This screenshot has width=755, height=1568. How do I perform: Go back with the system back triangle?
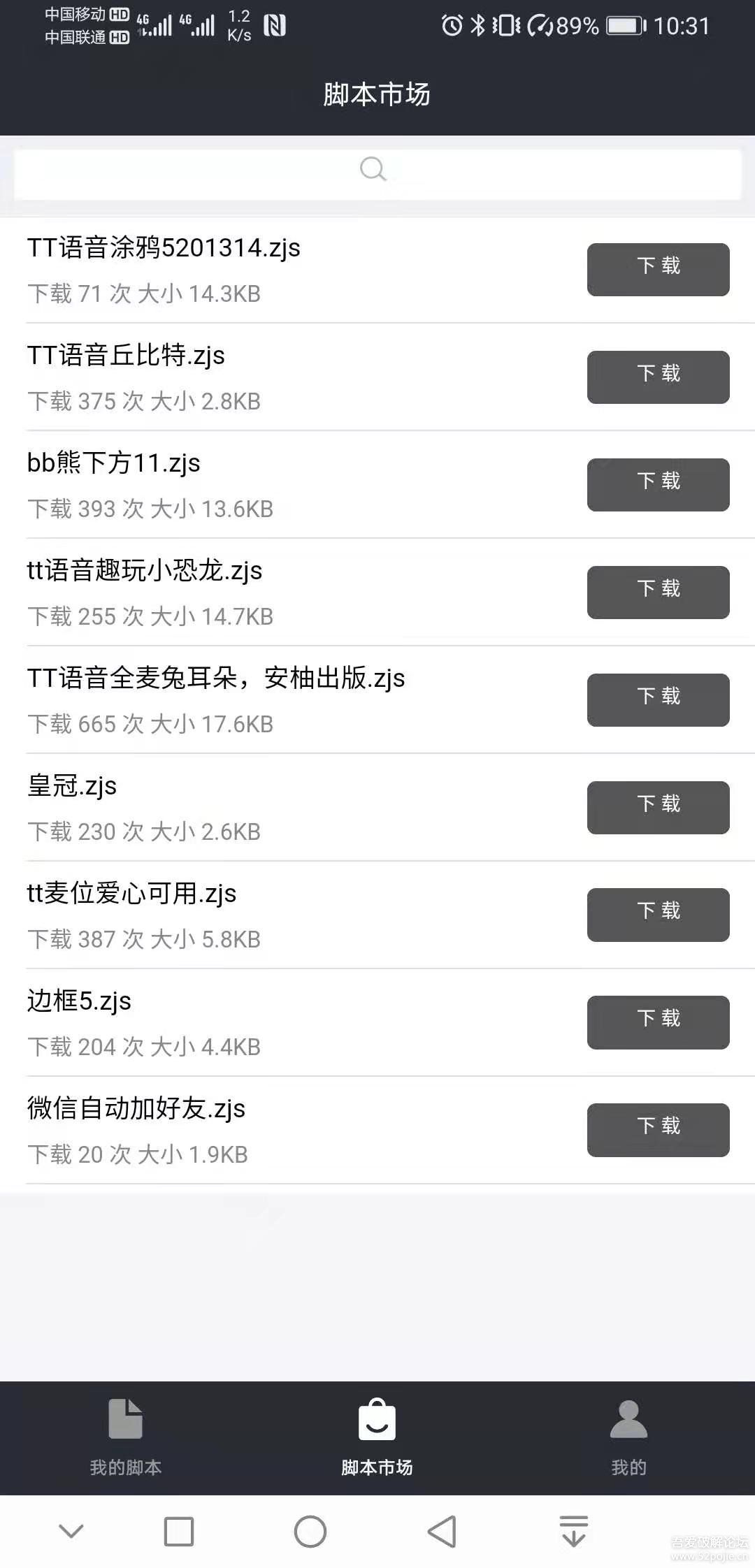[442, 1532]
